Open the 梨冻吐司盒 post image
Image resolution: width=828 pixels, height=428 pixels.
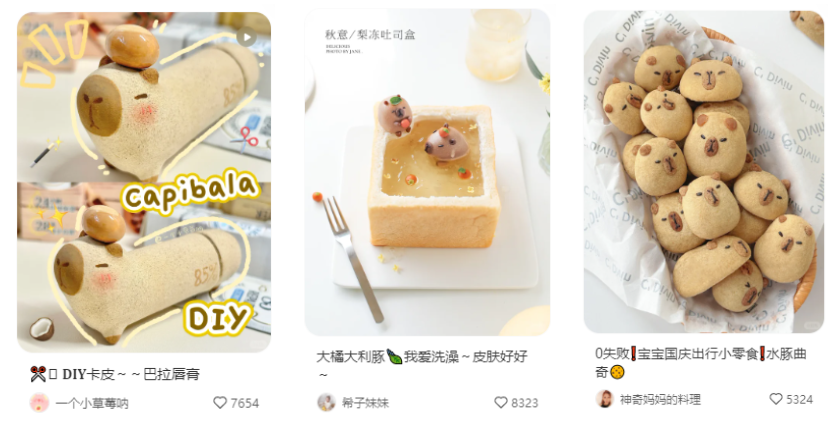click(x=427, y=172)
